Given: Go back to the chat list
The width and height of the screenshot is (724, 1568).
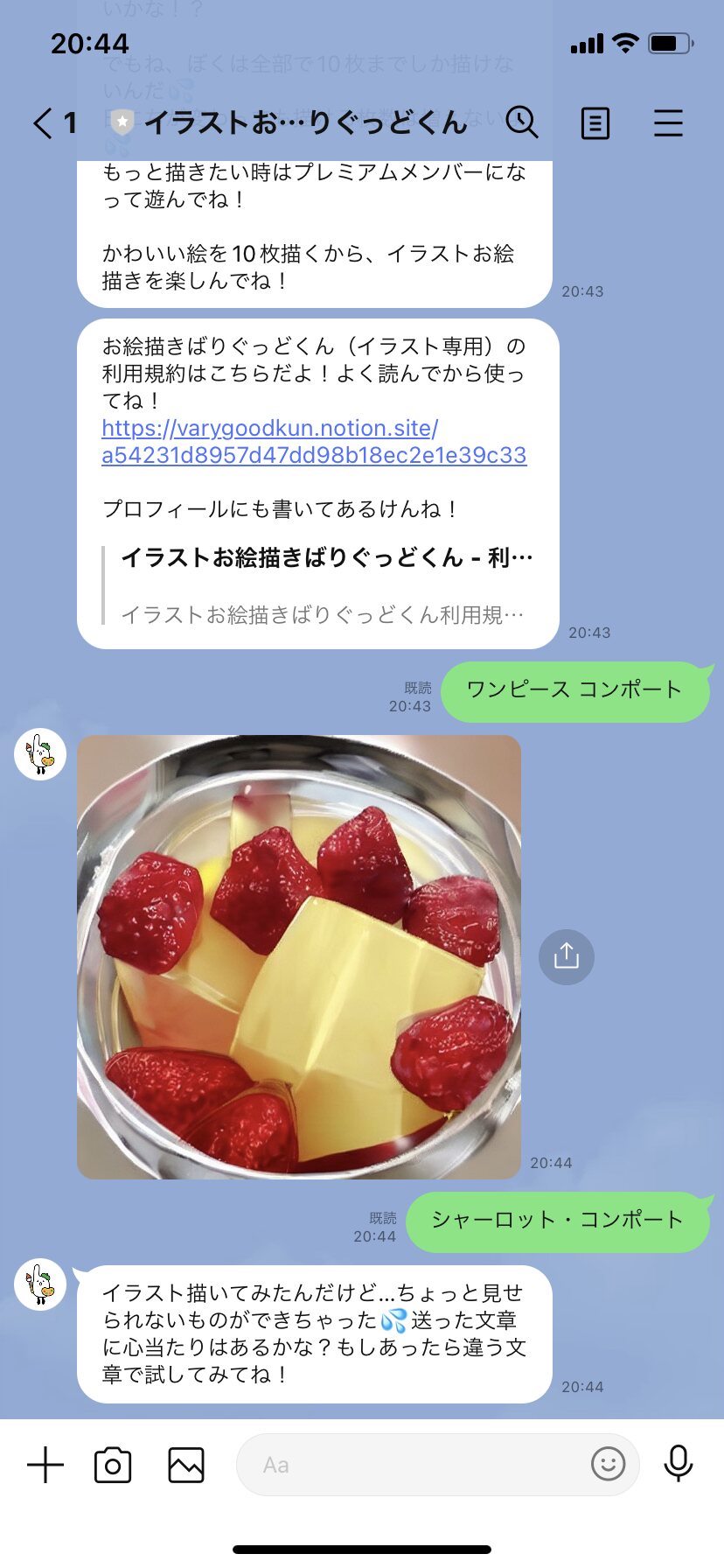Looking at the screenshot, I should (44, 123).
